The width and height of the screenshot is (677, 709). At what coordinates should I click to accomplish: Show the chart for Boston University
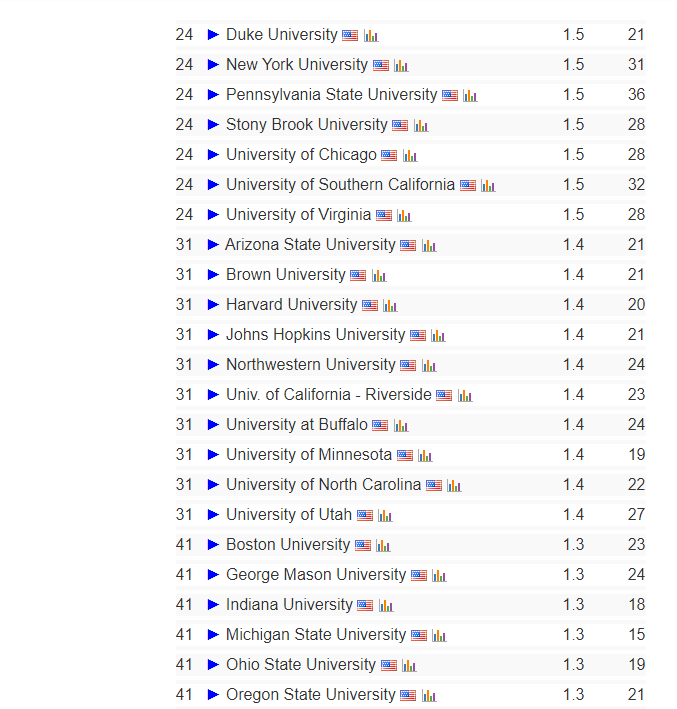point(383,546)
